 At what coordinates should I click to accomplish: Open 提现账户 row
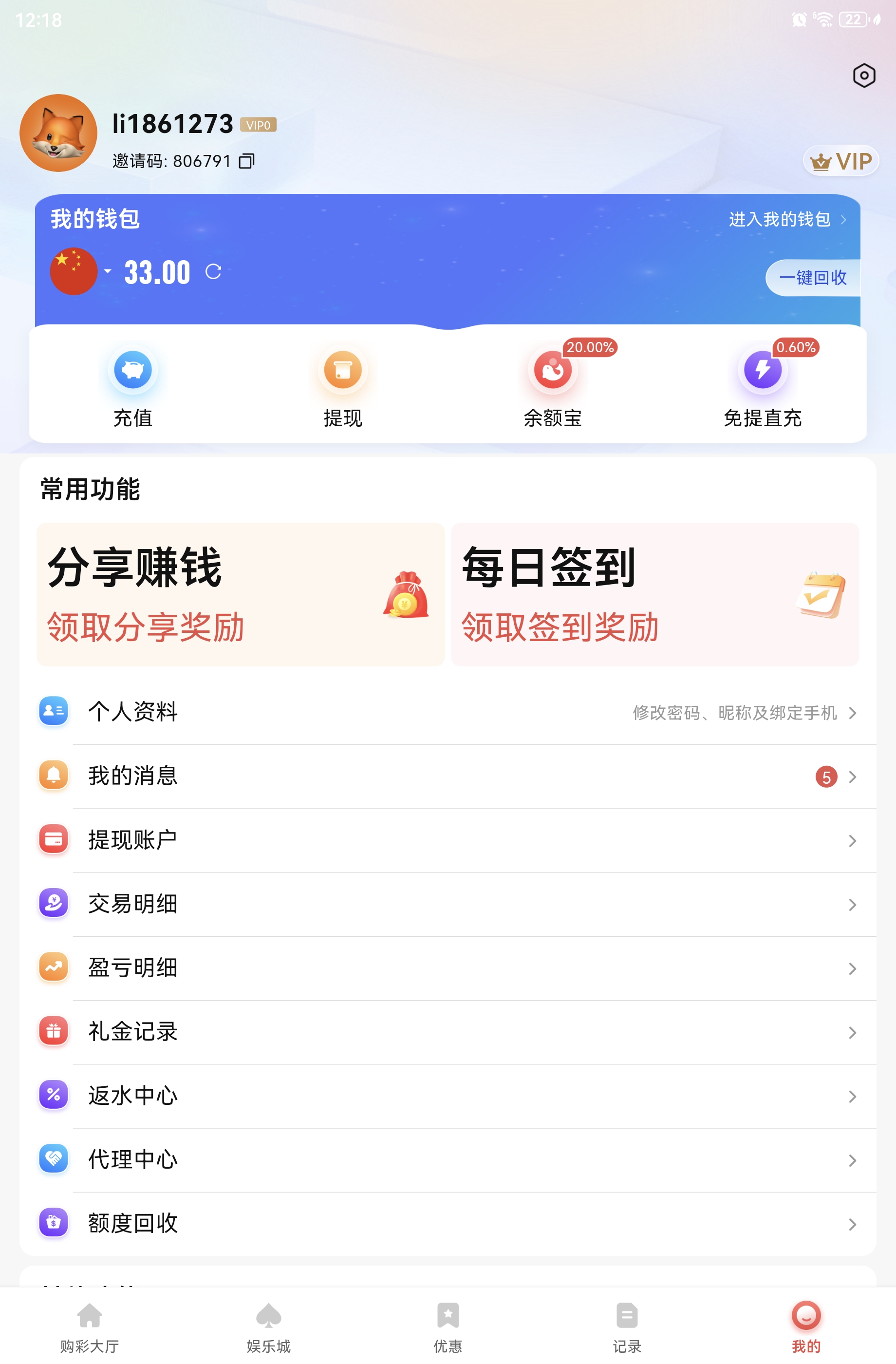pos(447,840)
